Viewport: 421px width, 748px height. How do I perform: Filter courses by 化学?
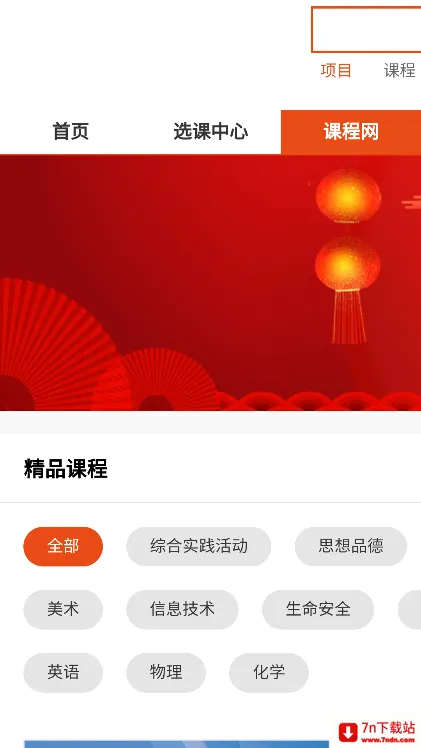269,673
